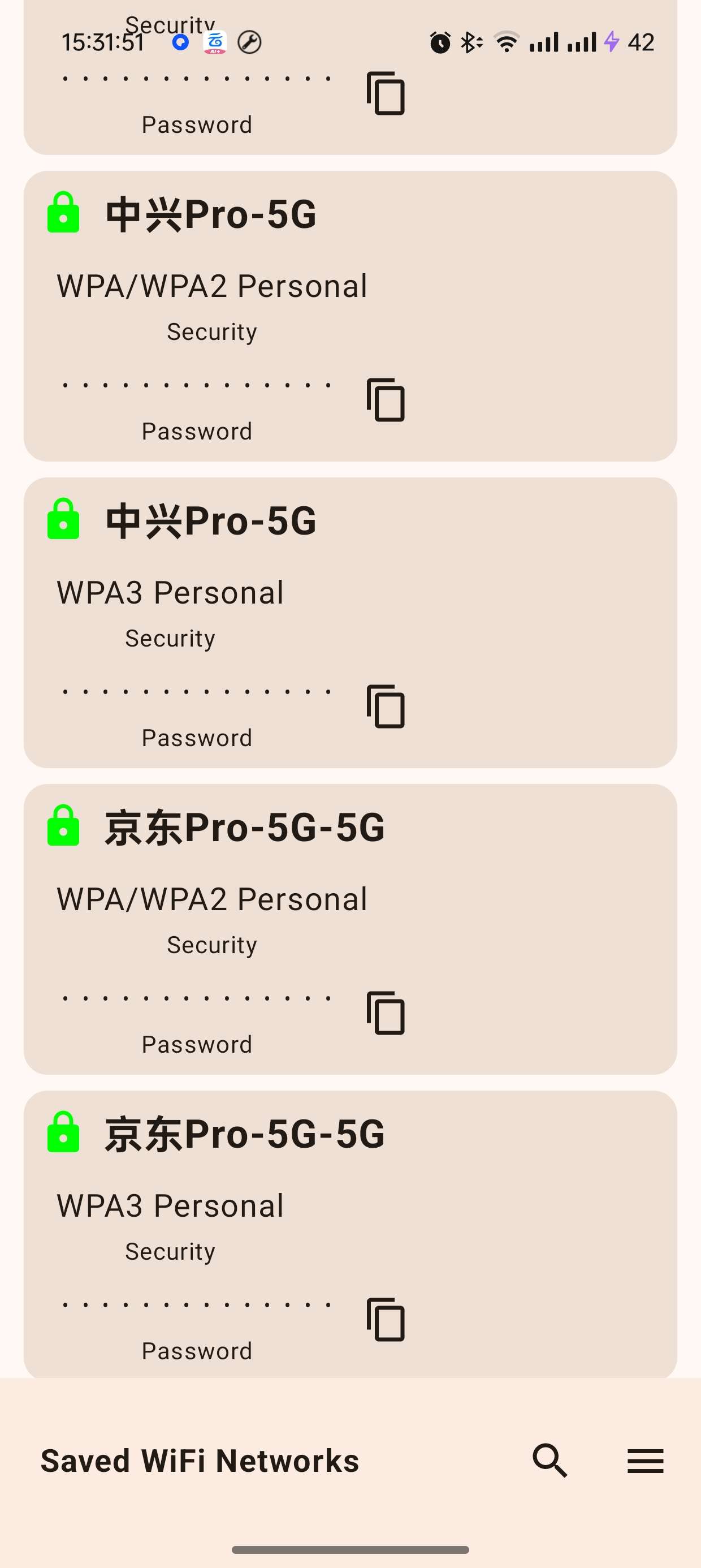701x1568 pixels.
Task: Copy password of 中兴Pro-5G WPA/WPA2 Personal network
Action: [x=386, y=400]
